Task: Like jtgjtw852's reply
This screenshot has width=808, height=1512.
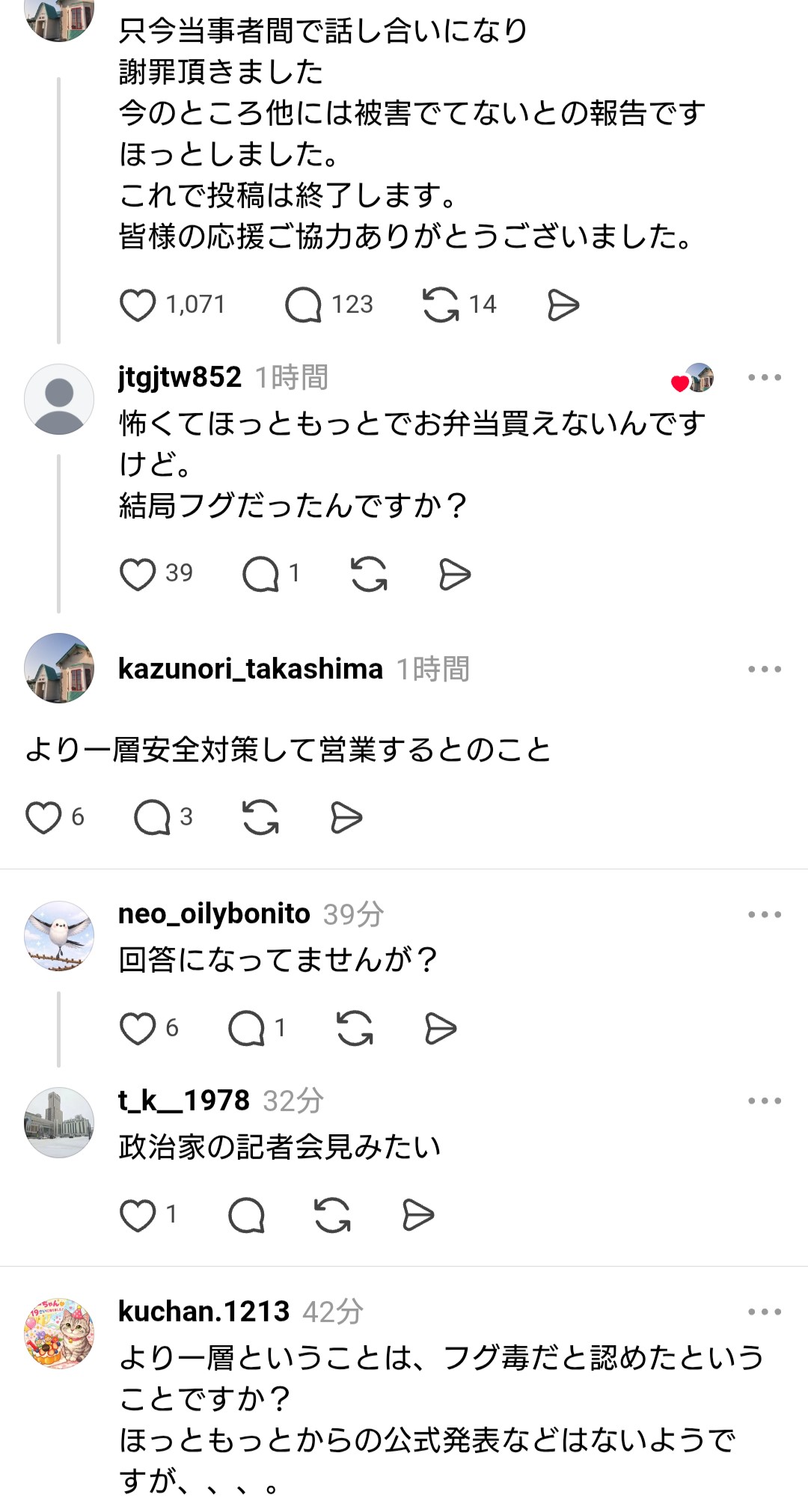Action: coord(138,575)
